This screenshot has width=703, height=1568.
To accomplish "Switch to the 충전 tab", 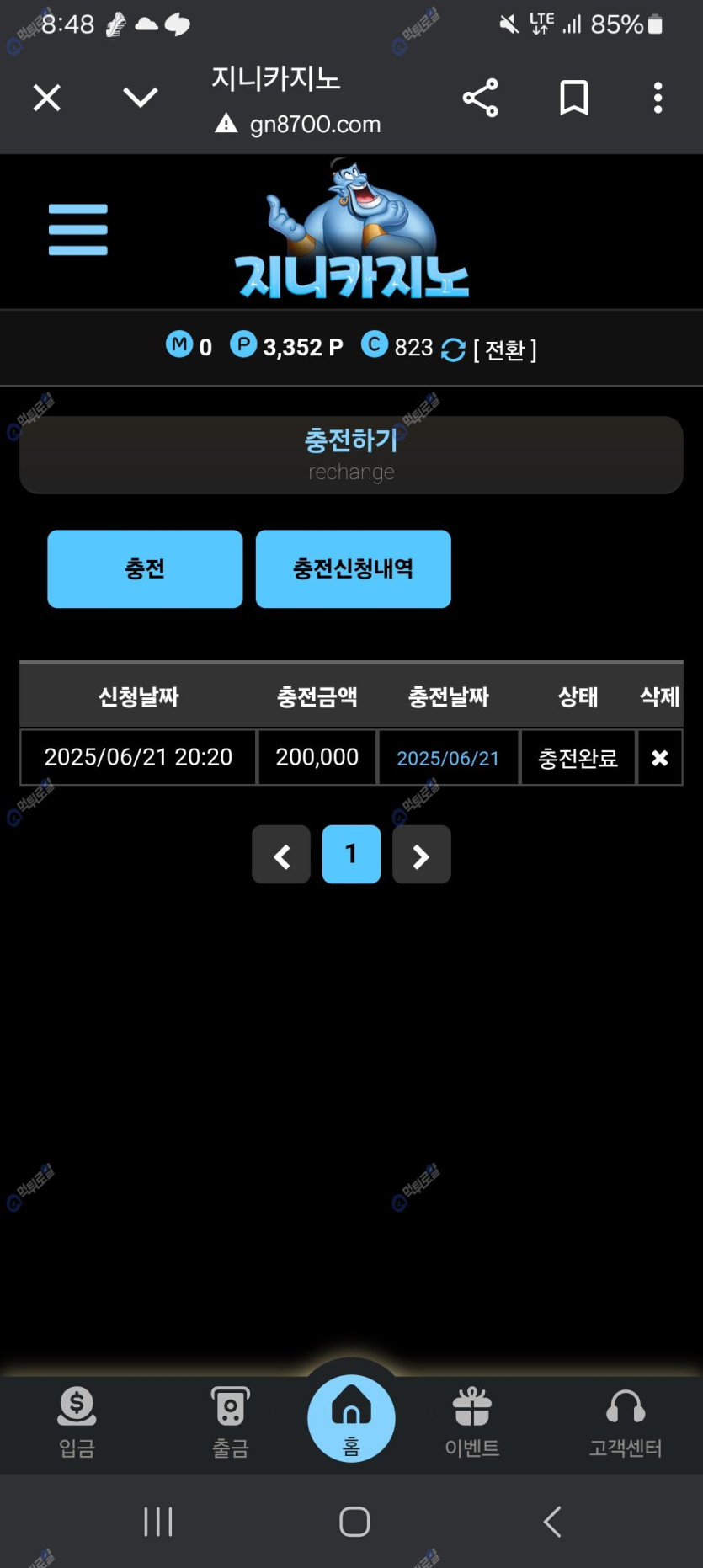I will (x=145, y=569).
